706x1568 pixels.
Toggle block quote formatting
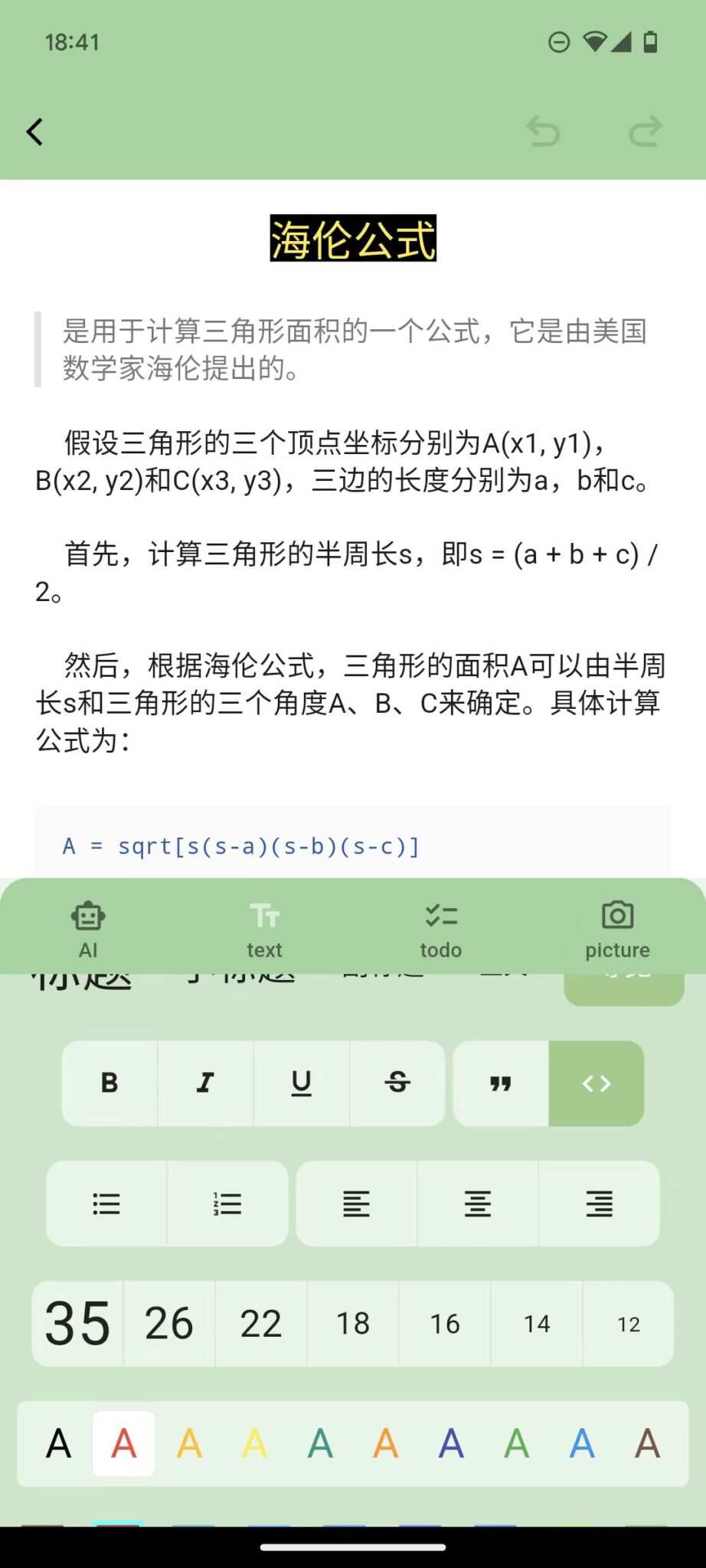[x=501, y=1083]
